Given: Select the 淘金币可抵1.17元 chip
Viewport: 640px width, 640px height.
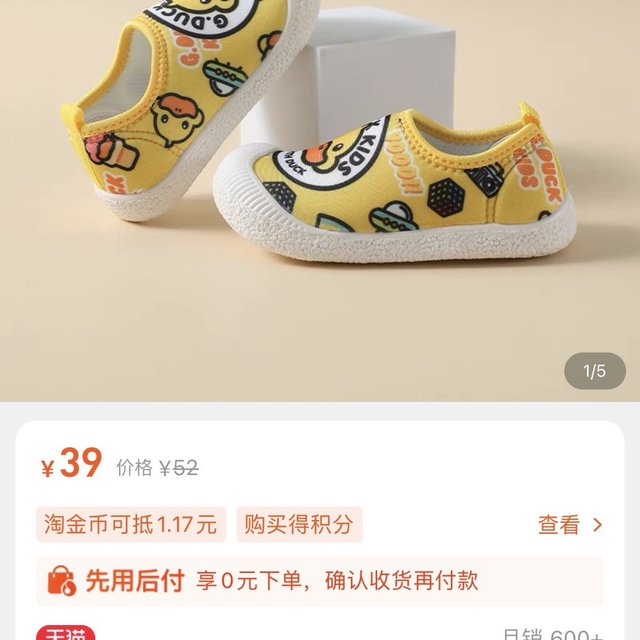Looking at the screenshot, I should (x=130, y=524).
